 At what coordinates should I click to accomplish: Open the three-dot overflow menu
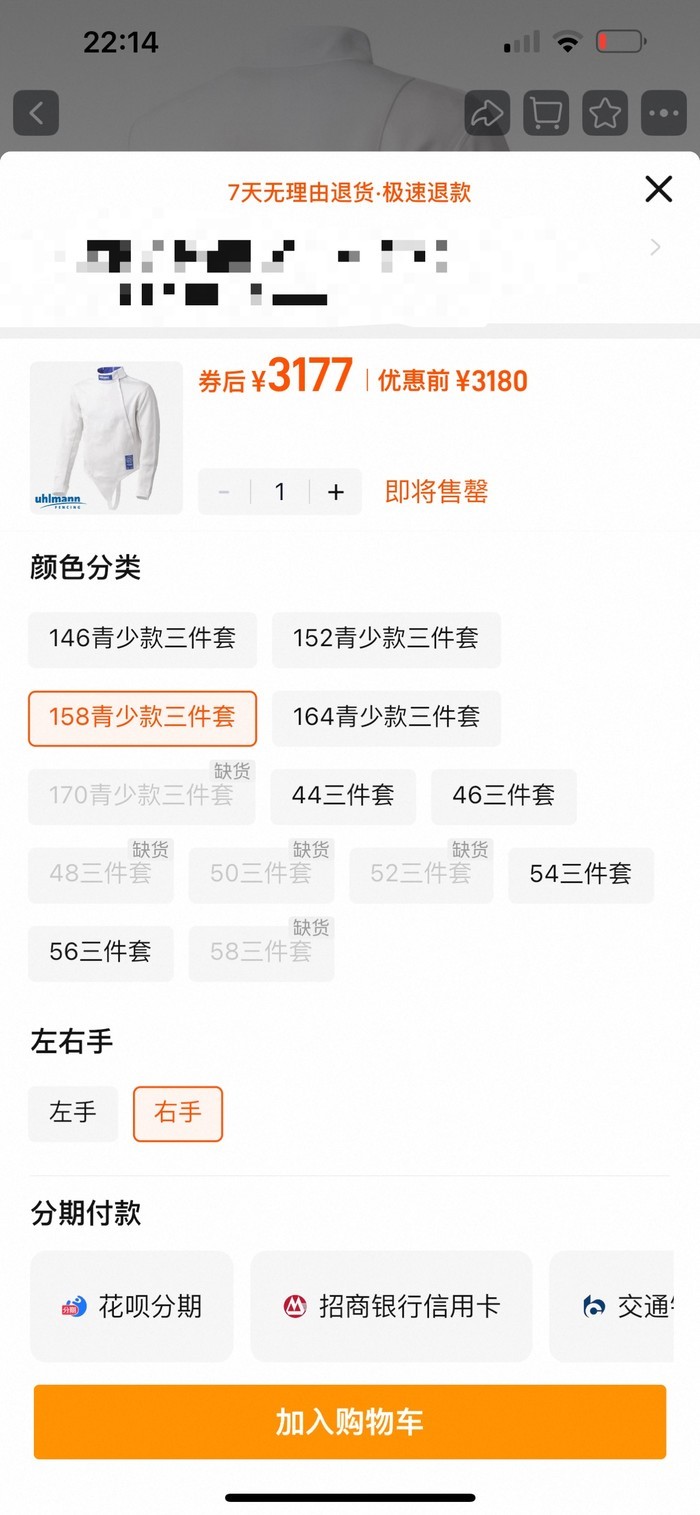click(664, 113)
